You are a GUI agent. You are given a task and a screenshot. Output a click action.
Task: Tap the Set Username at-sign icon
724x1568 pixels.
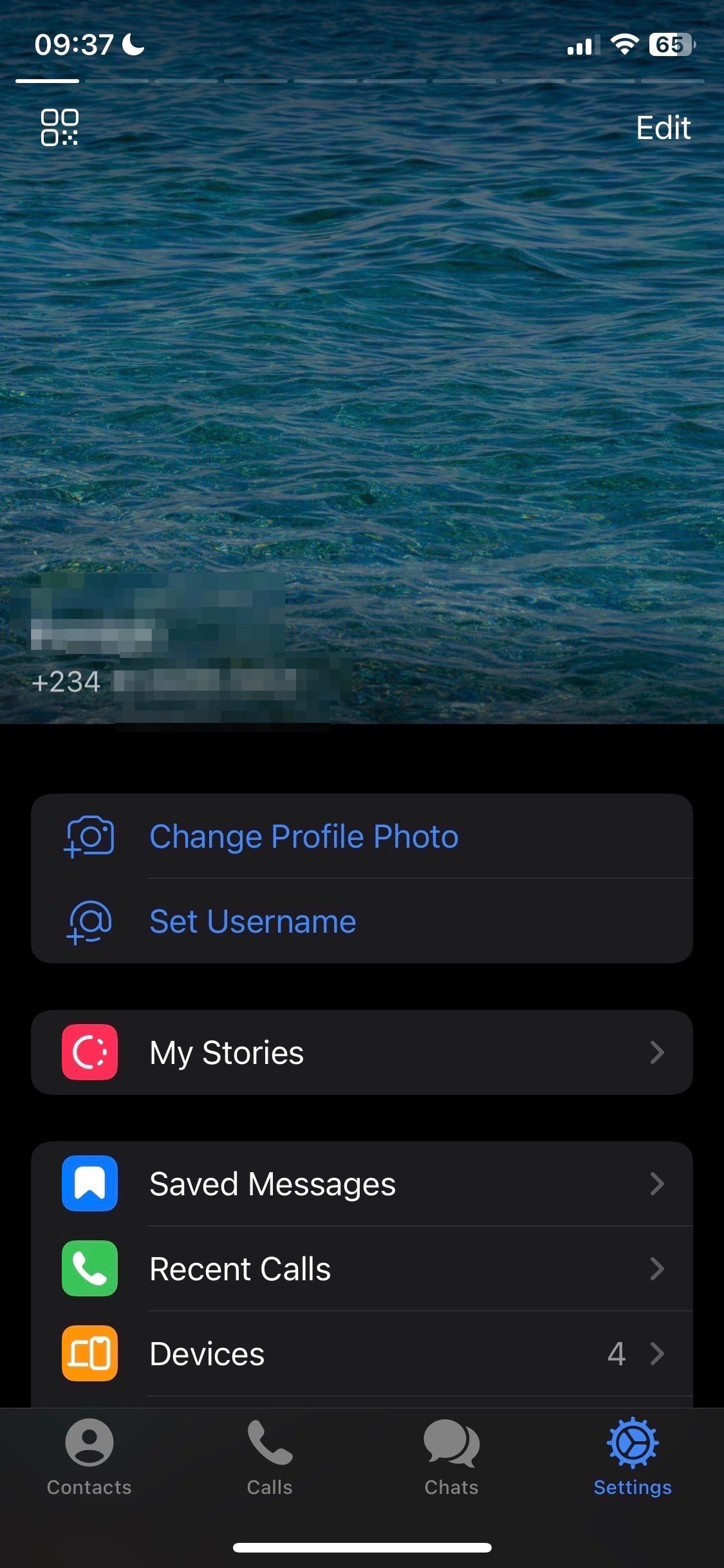[89, 922]
